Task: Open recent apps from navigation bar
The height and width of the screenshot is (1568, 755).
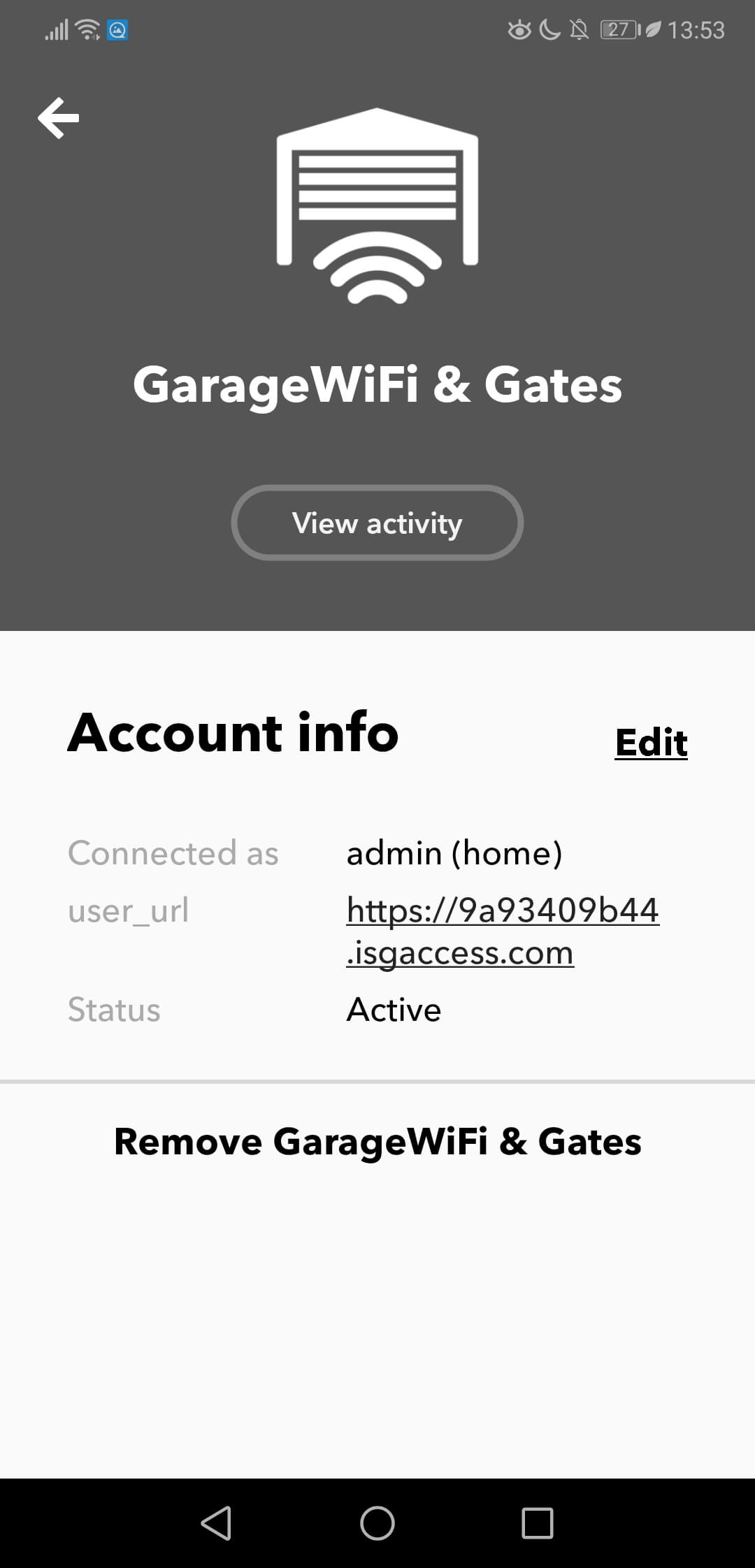Action: point(538,1523)
